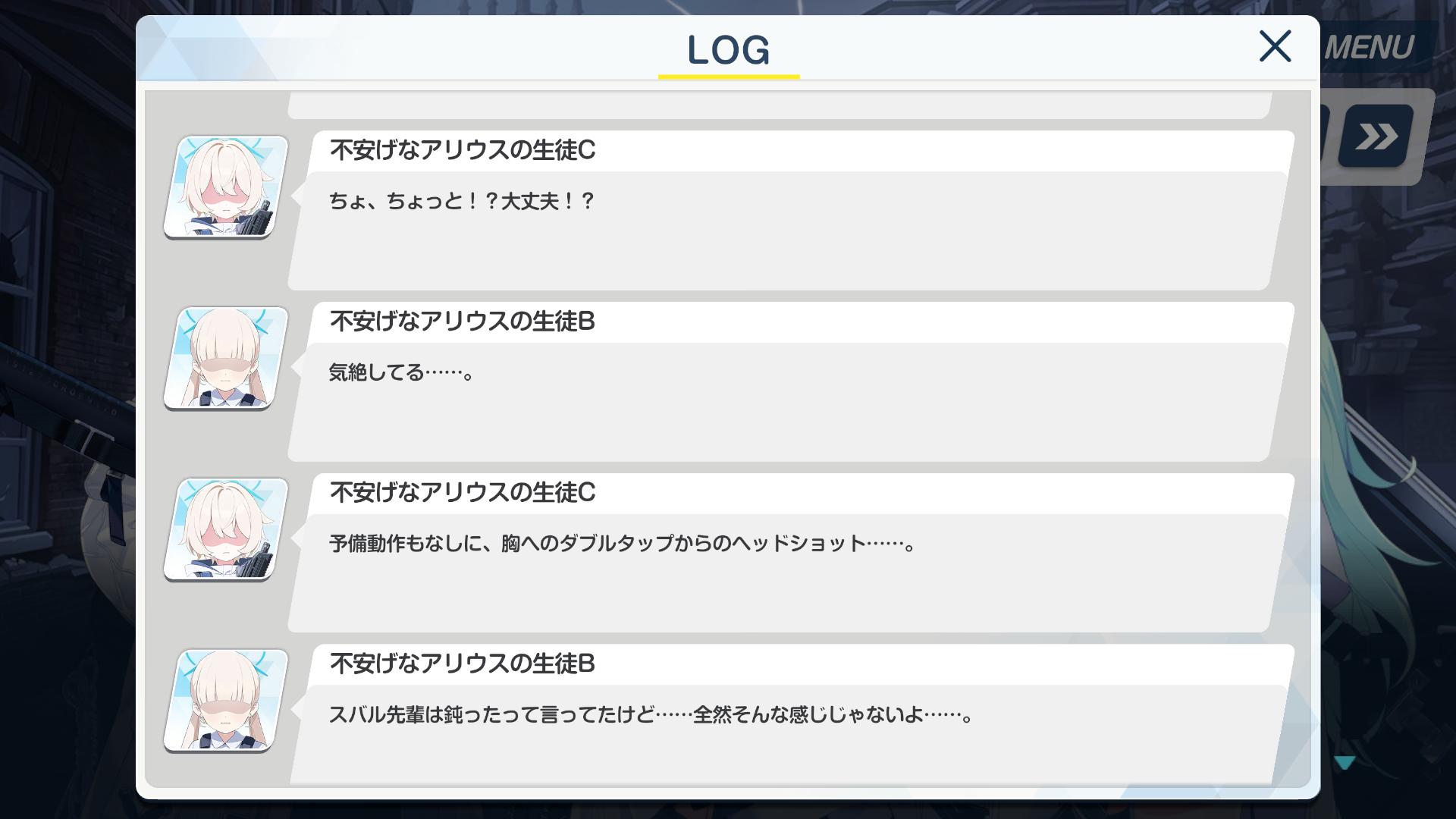Screen dimensions: 1456x819
Task: Tap the fast-forward skip button
Action: 1376,136
